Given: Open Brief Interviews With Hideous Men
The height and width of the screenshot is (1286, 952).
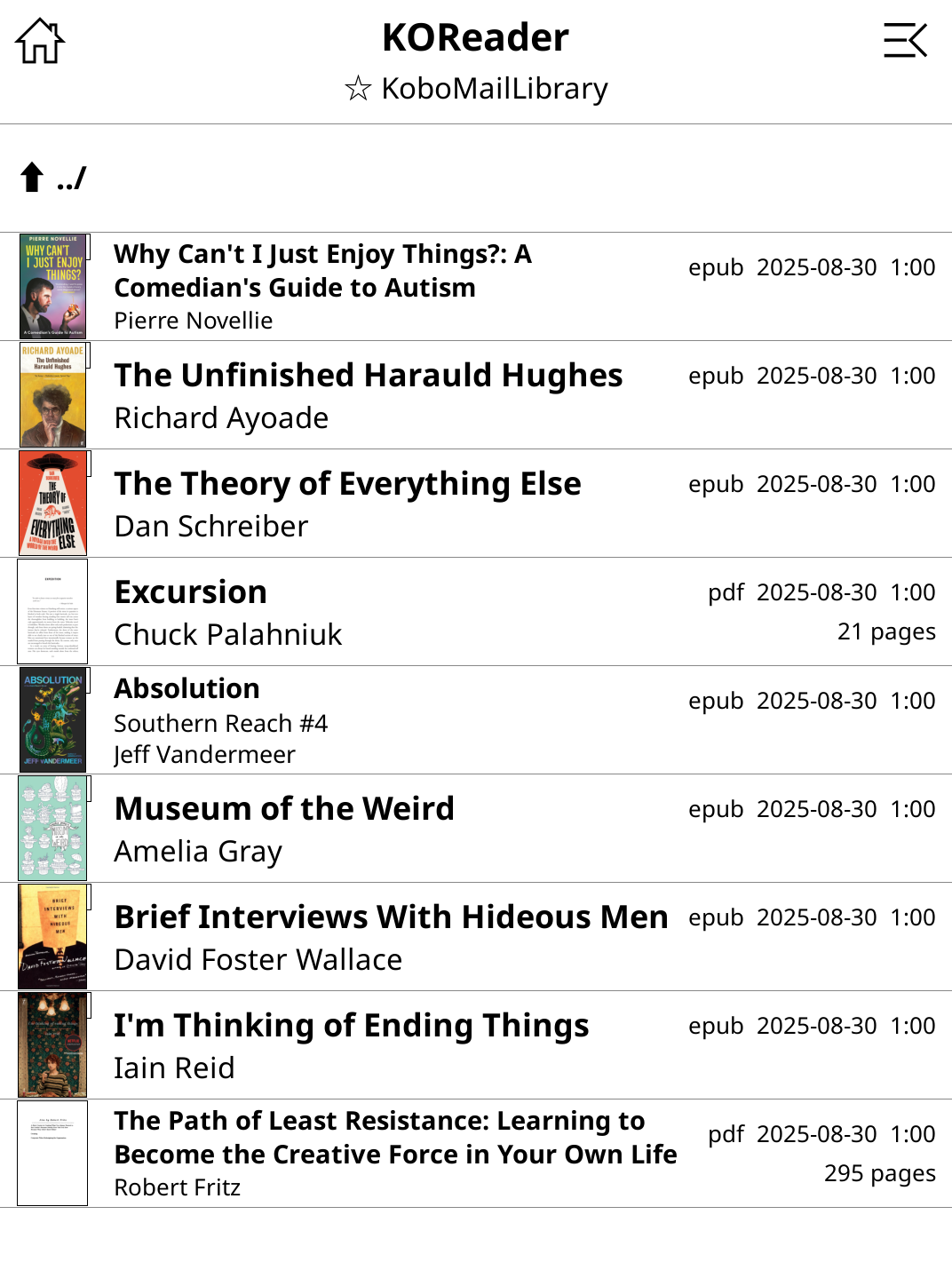Looking at the screenshot, I should [391, 918].
